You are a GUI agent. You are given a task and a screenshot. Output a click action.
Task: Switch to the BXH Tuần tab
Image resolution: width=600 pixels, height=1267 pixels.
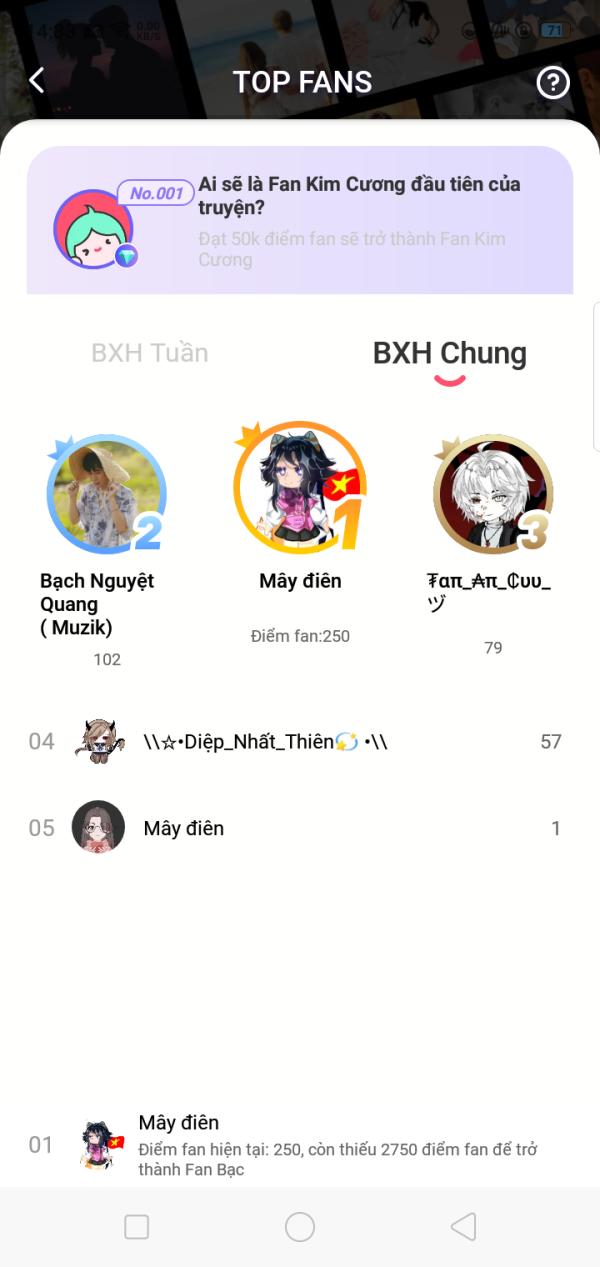point(150,353)
